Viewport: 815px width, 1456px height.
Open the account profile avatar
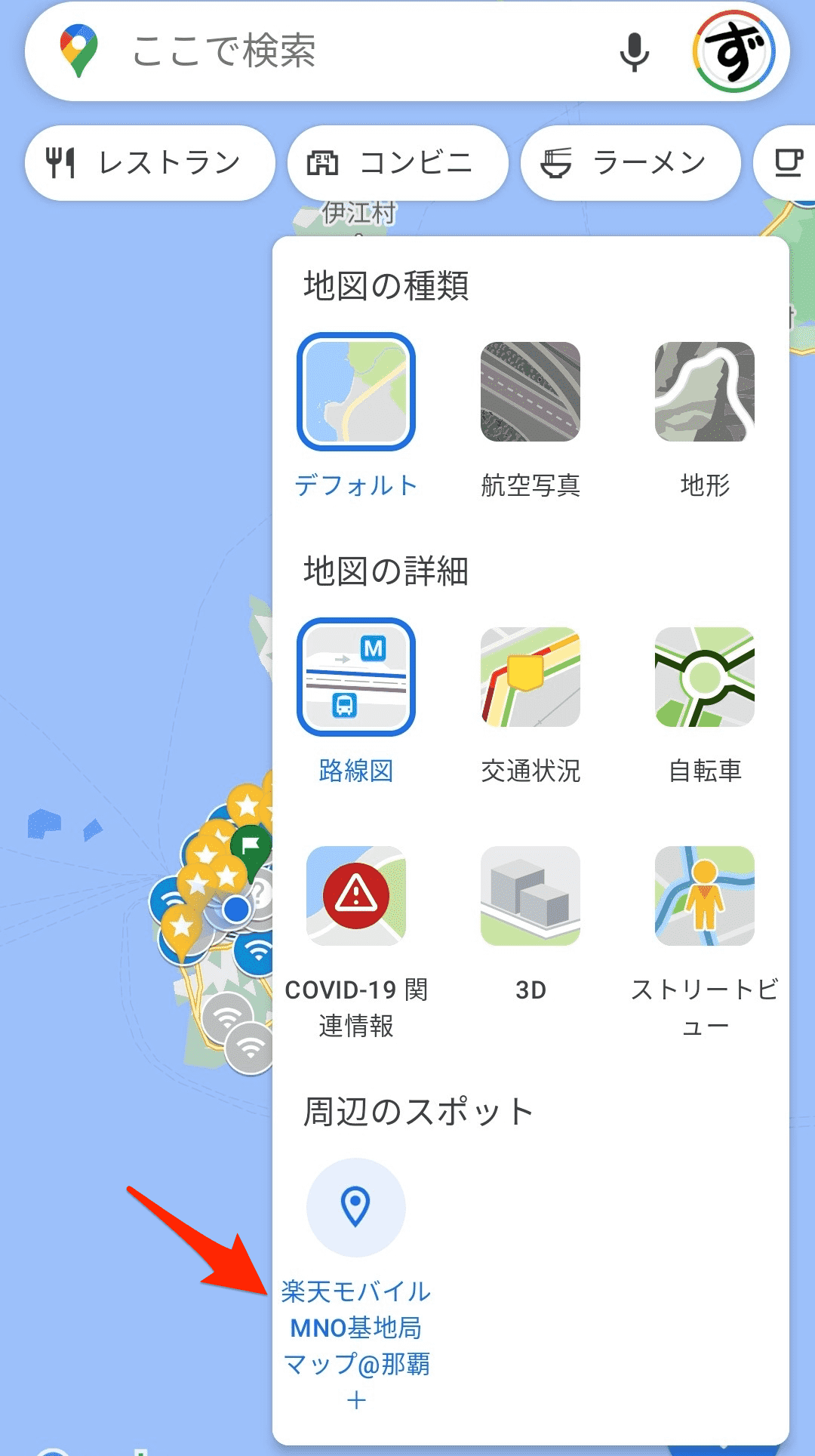pos(733,51)
